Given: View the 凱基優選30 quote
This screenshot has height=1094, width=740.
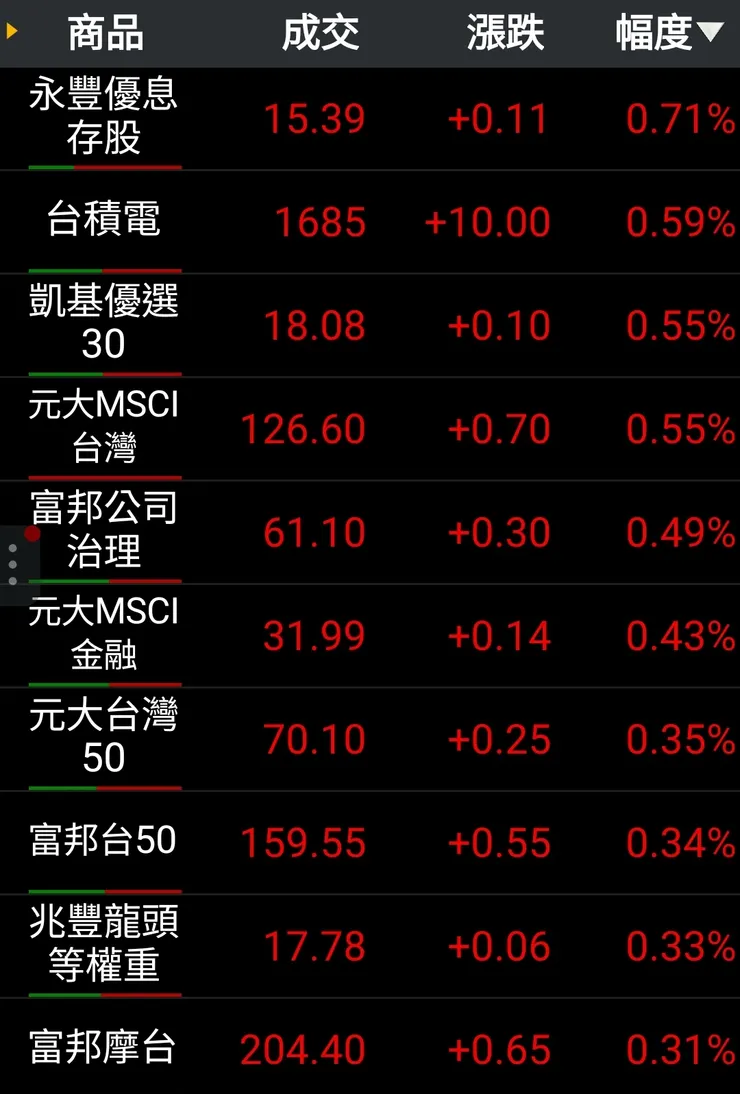Looking at the screenshot, I should pos(104,325).
